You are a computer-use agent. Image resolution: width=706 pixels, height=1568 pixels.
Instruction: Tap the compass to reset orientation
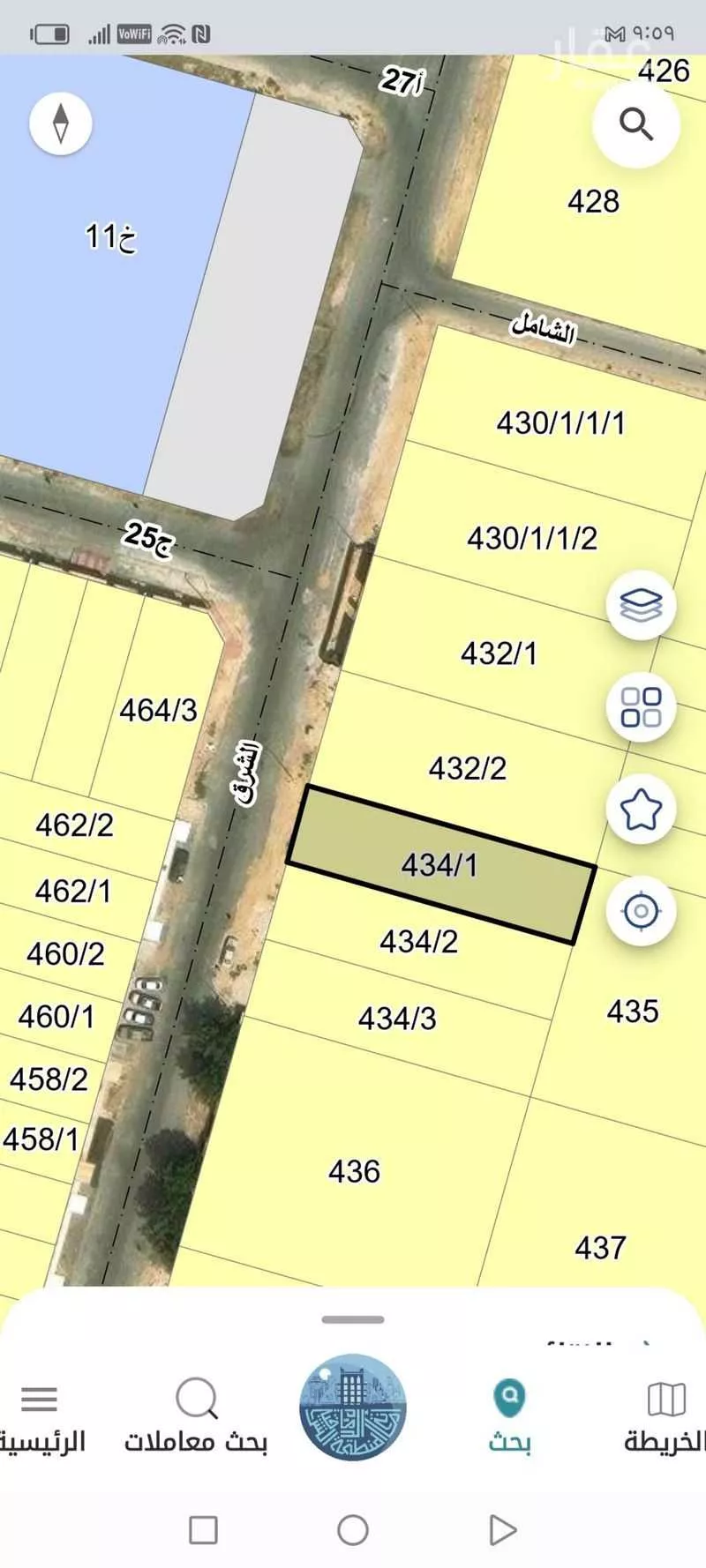tap(61, 123)
